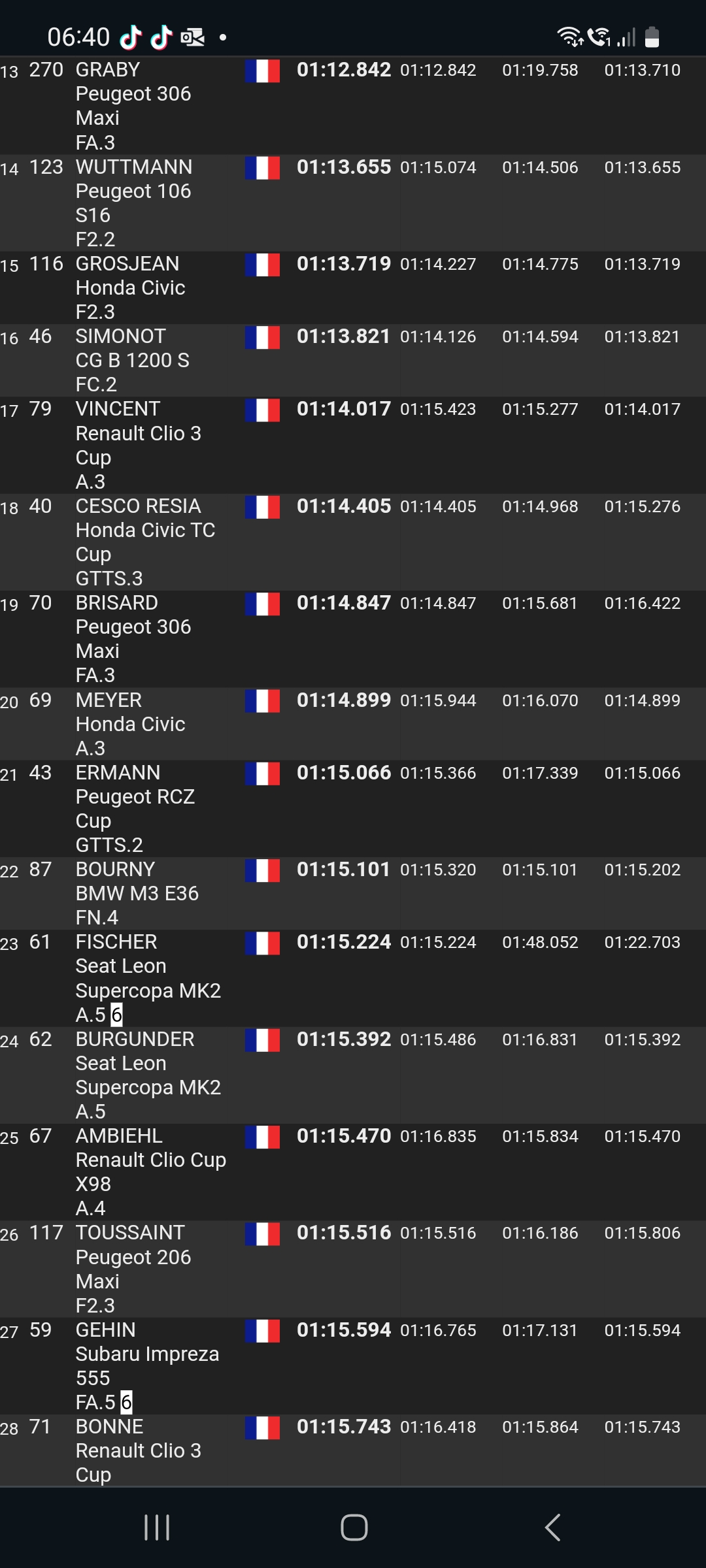The image size is (706, 1568).
Task: Go back with the navigation bar arrow
Action: click(553, 1527)
